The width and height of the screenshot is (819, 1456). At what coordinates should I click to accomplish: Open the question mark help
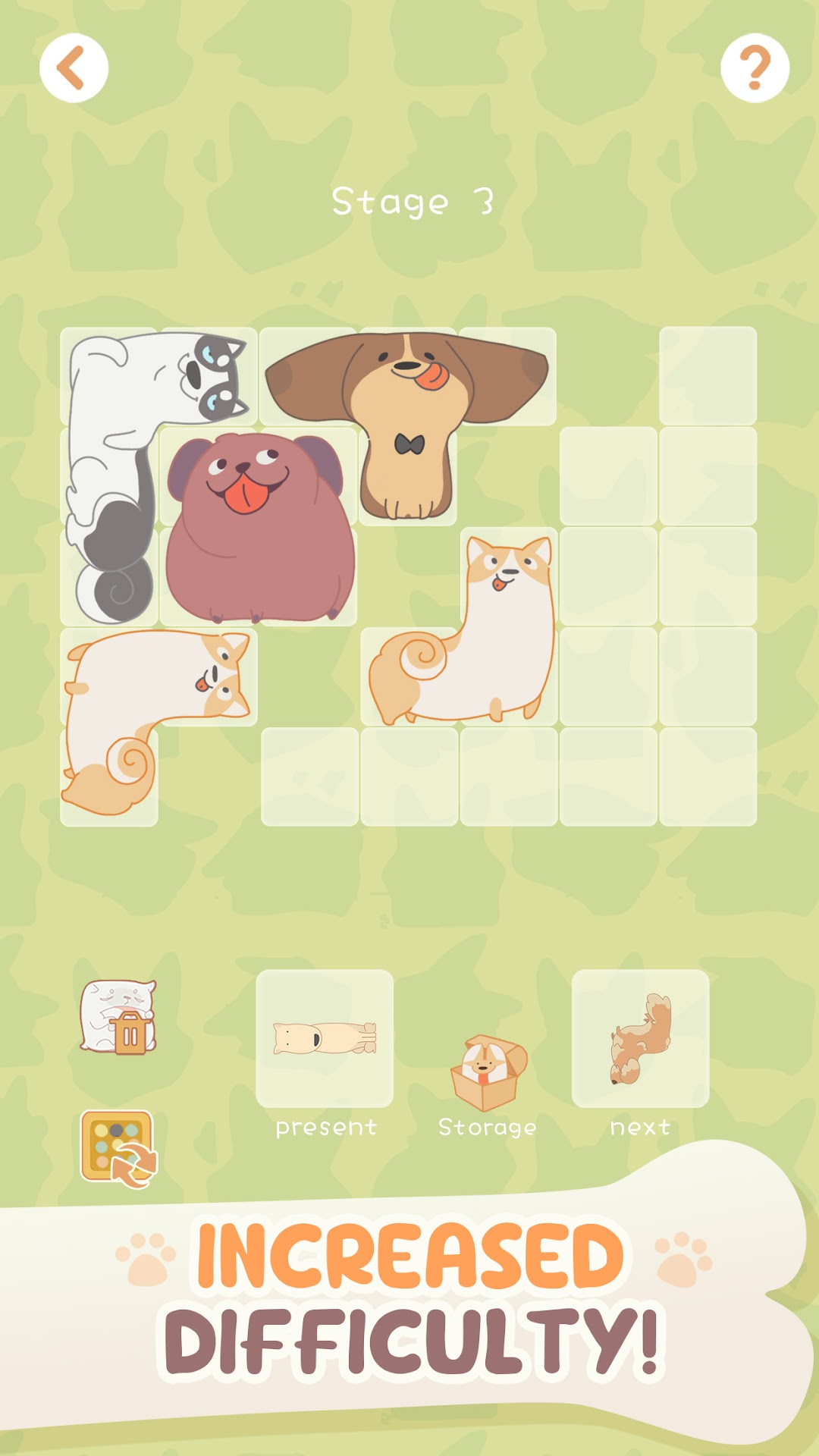pos(755,68)
